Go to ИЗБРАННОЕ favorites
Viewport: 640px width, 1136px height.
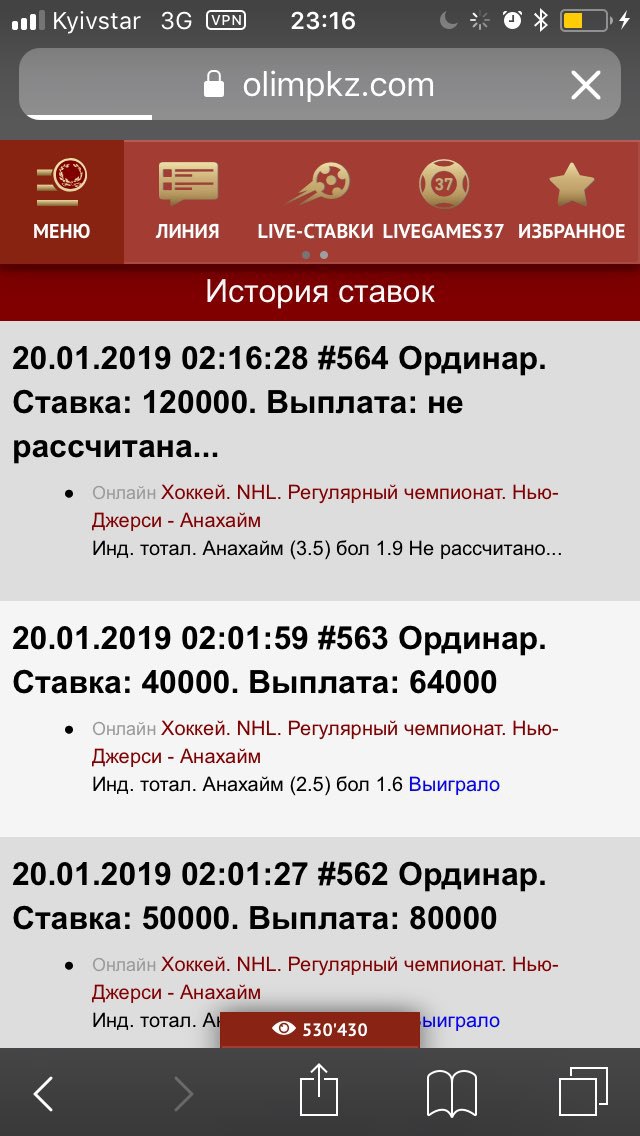571,202
